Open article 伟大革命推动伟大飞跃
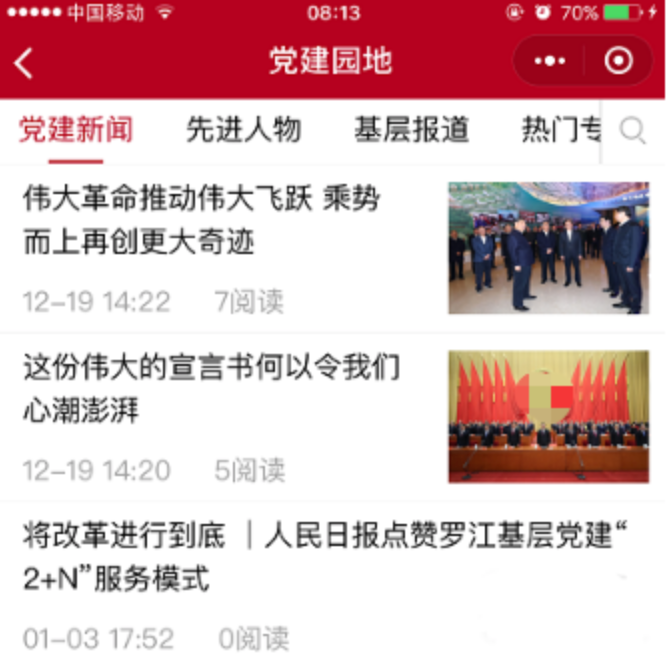This screenshot has height=662, width=668. (x=201, y=220)
